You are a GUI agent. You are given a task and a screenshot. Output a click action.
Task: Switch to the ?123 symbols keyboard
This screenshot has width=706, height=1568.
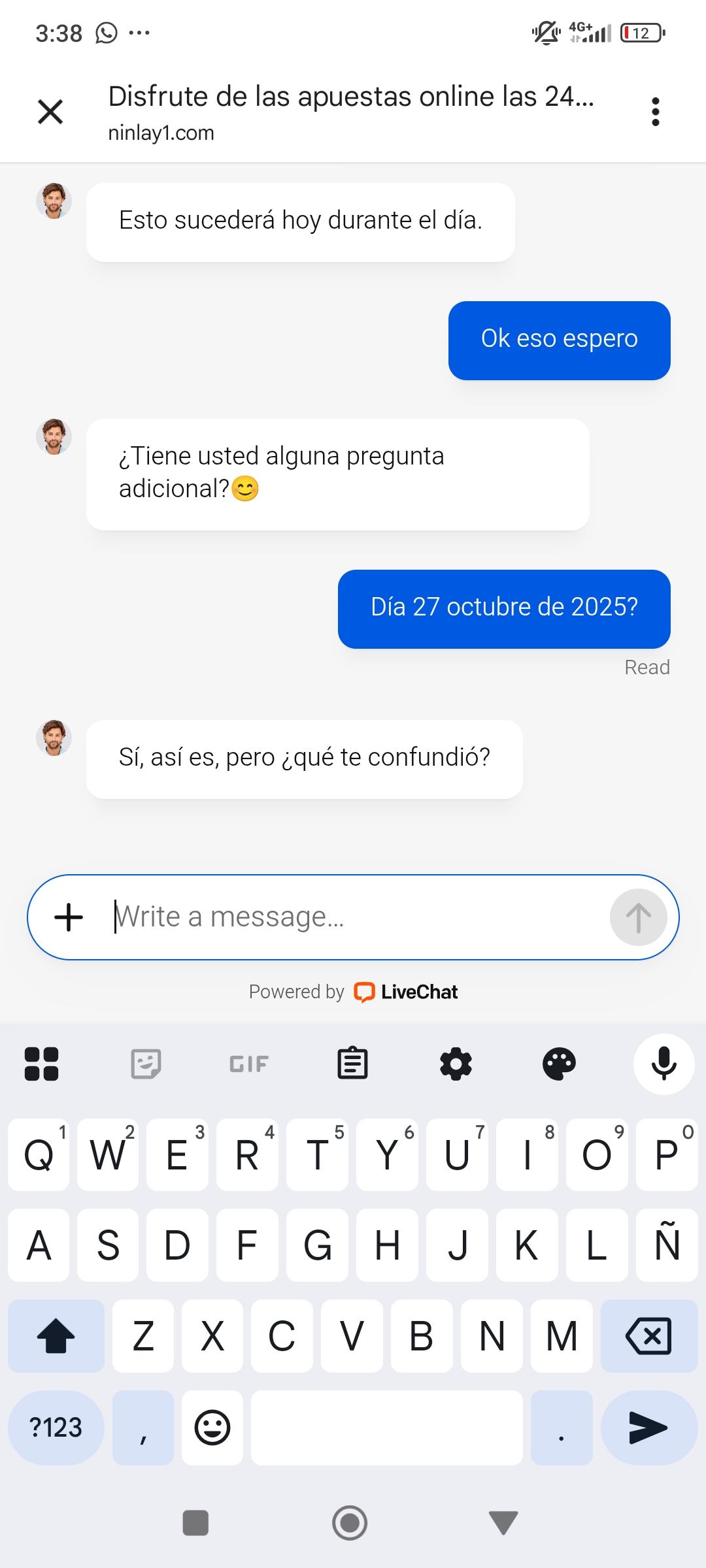pos(56,1428)
